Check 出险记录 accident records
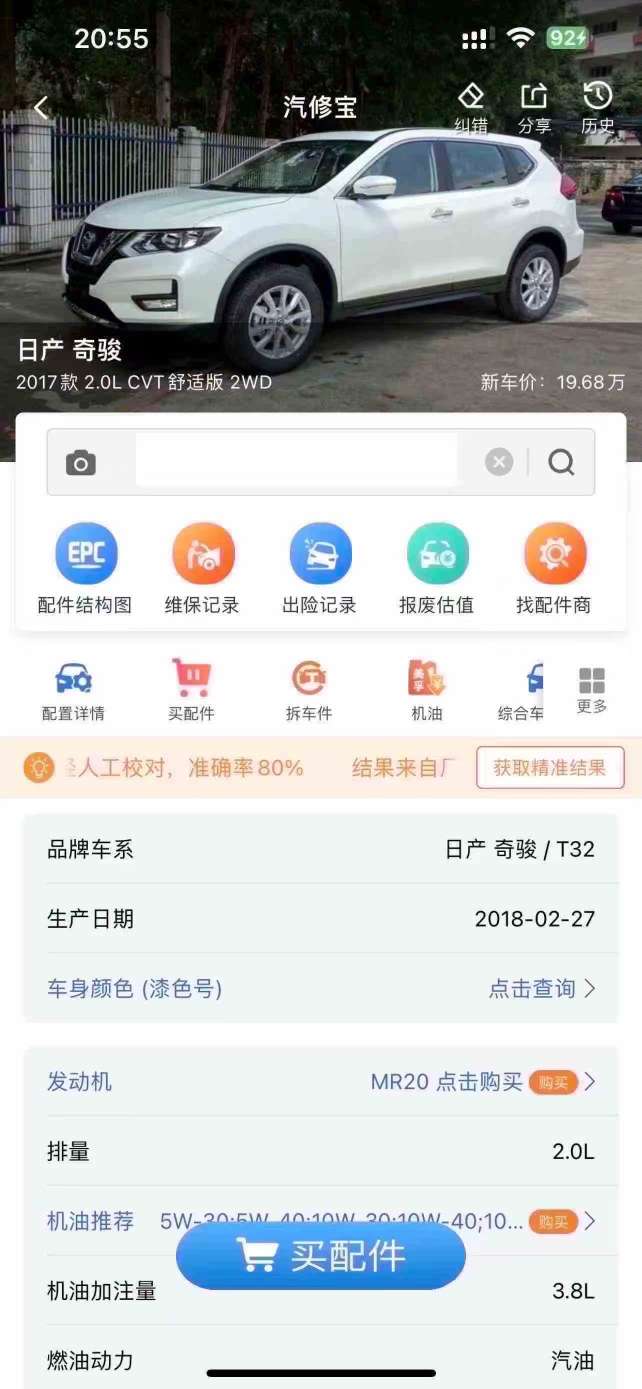This screenshot has width=642, height=1389. tap(320, 569)
